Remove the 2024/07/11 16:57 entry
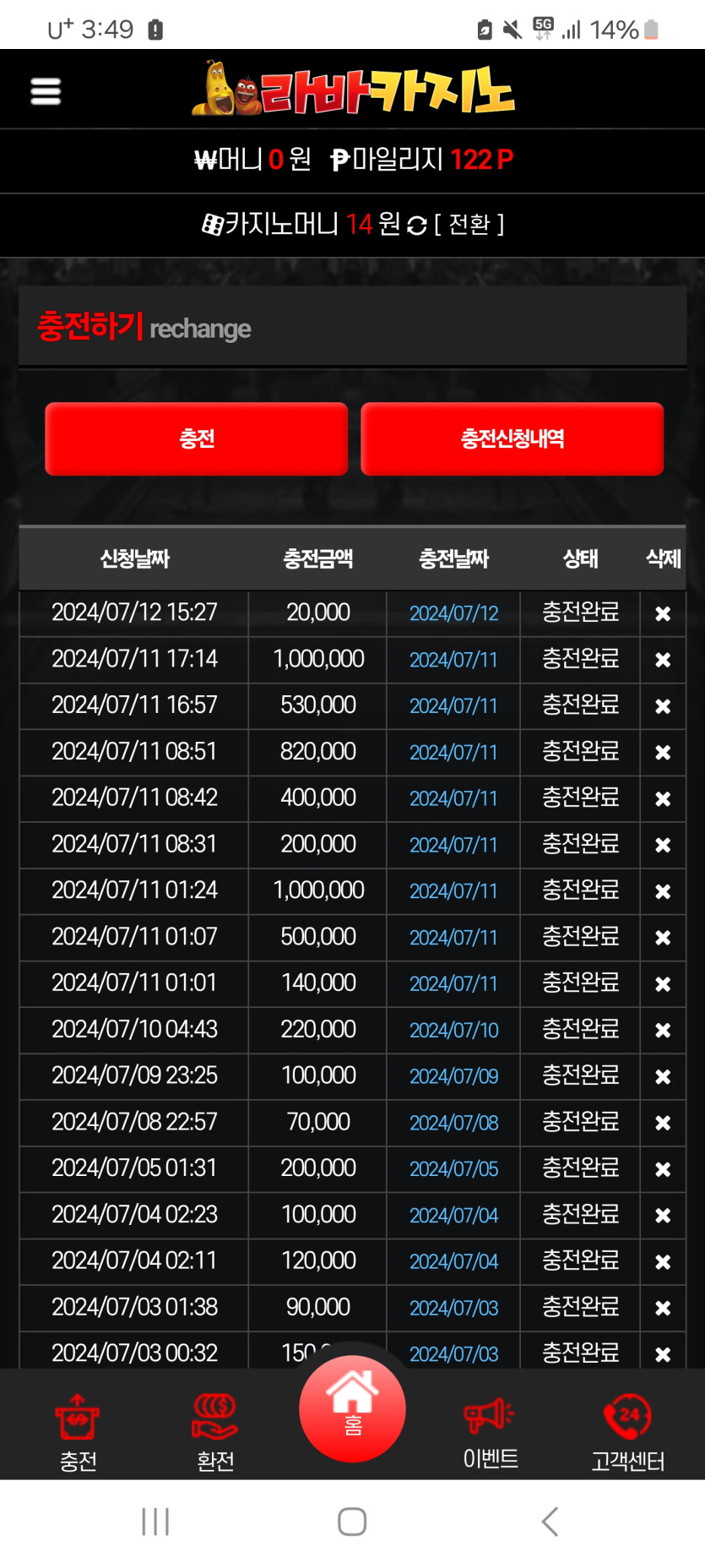This screenshot has width=705, height=1568. pyautogui.click(x=663, y=706)
